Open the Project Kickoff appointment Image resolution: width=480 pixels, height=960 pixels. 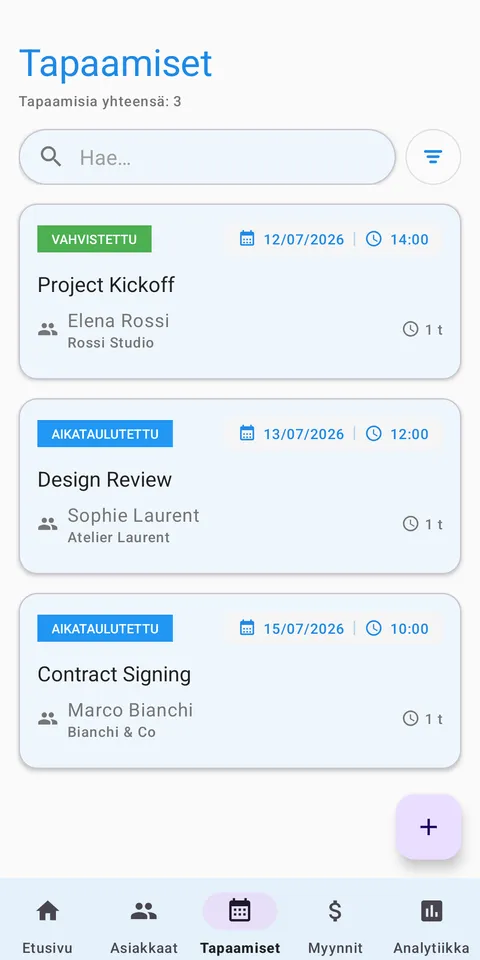click(x=240, y=291)
